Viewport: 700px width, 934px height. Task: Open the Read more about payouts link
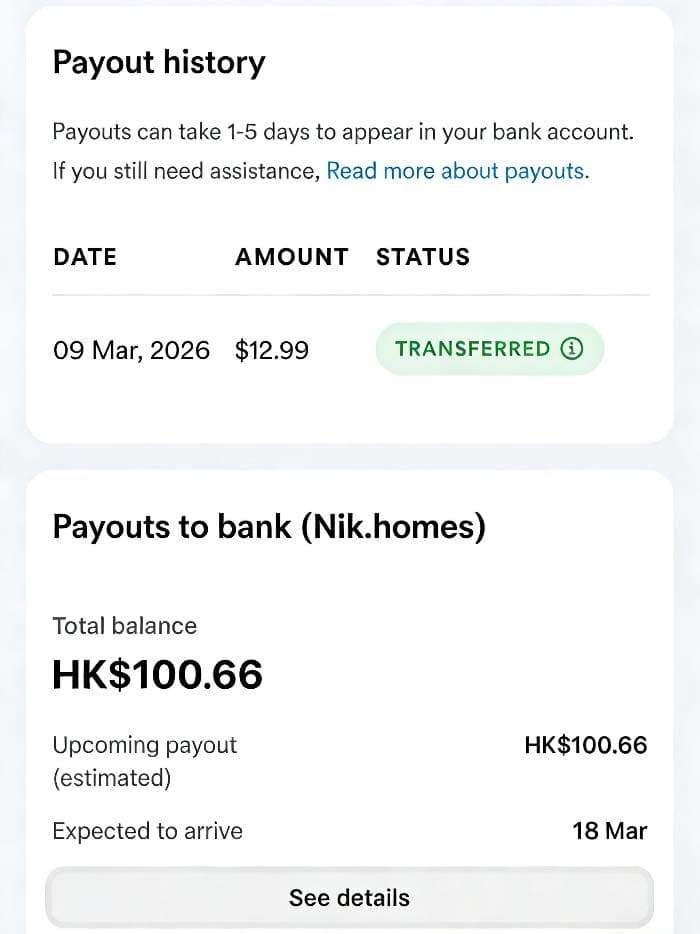pos(457,171)
